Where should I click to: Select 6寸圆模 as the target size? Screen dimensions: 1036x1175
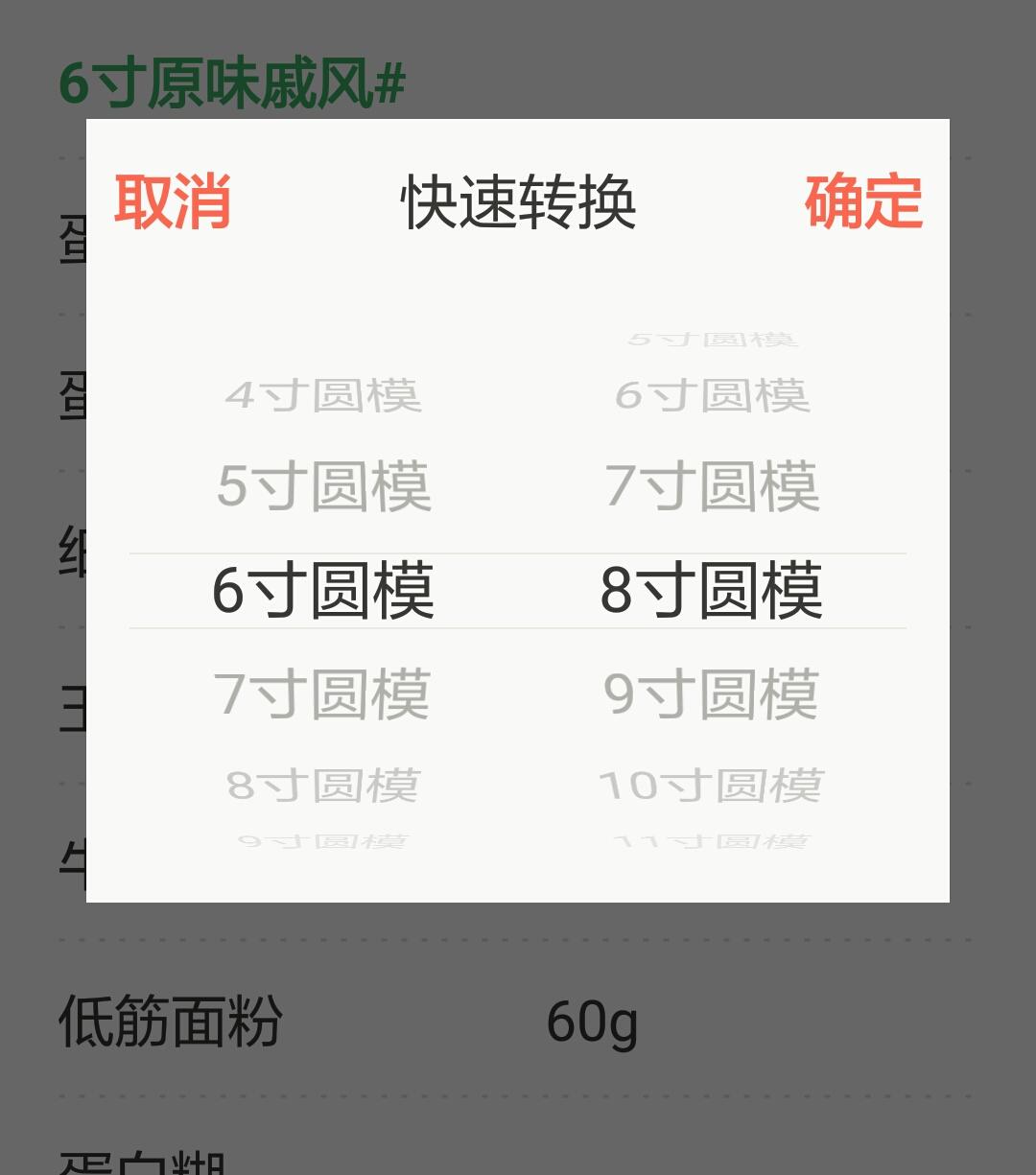(711, 397)
